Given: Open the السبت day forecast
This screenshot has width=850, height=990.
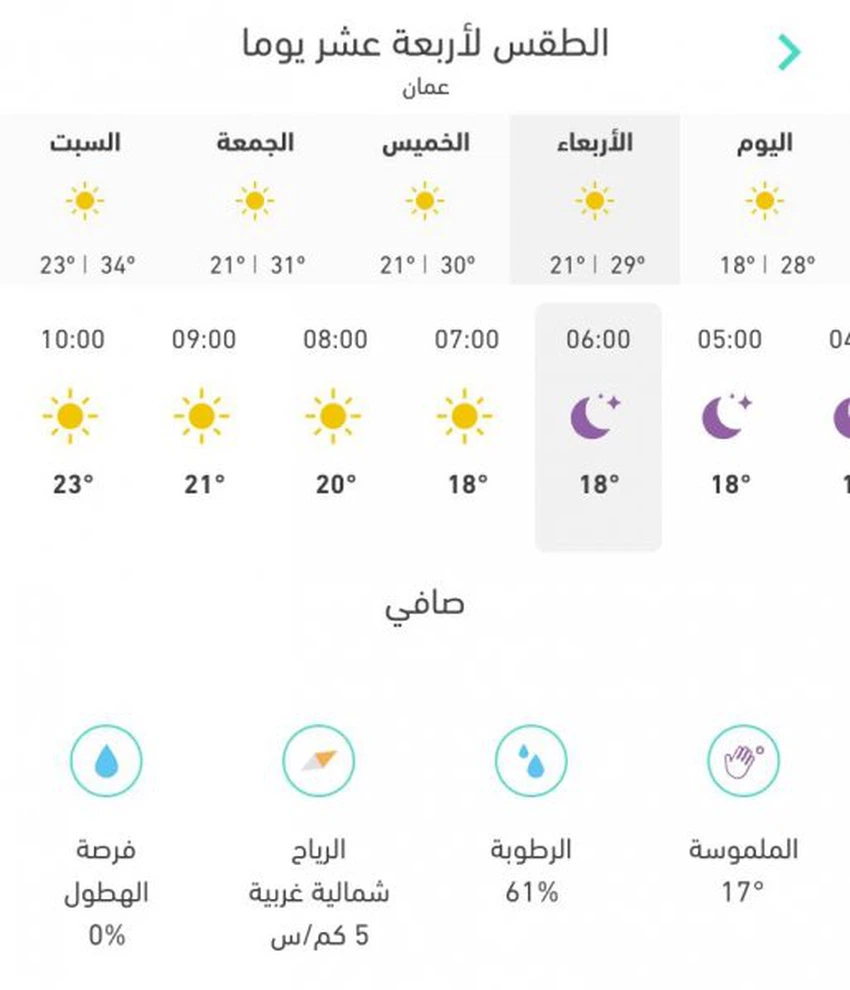Looking at the screenshot, I should pyautogui.click(x=86, y=200).
